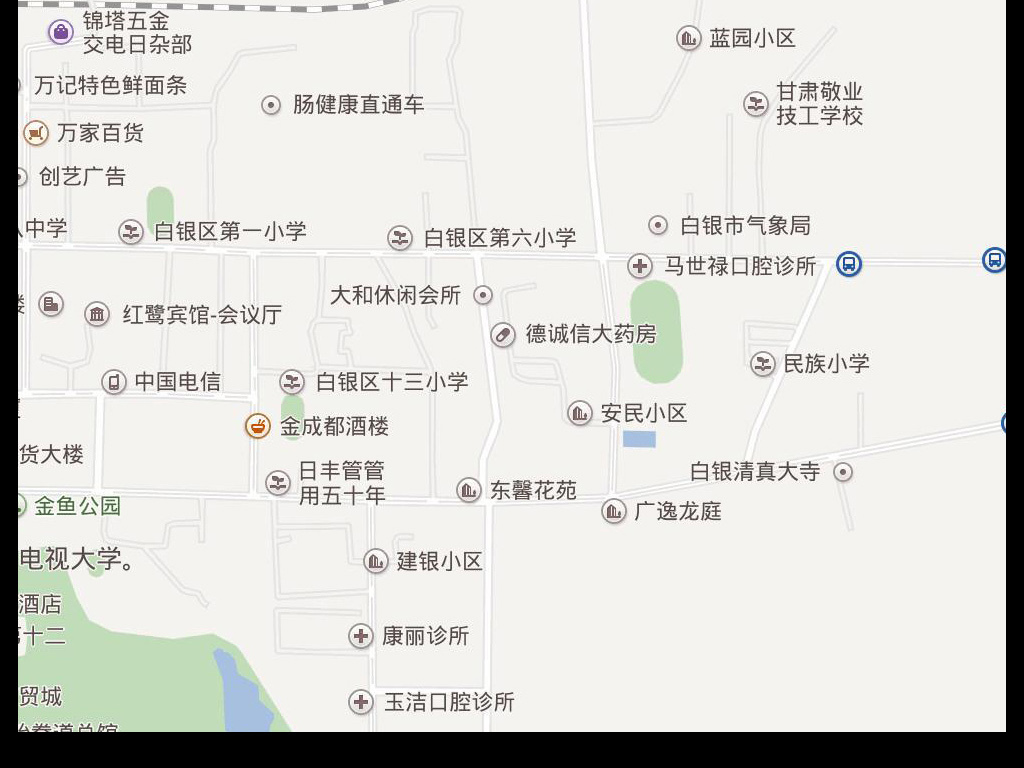
Task: Open the 玉洁口腔诊所 marker
Action: (x=361, y=702)
